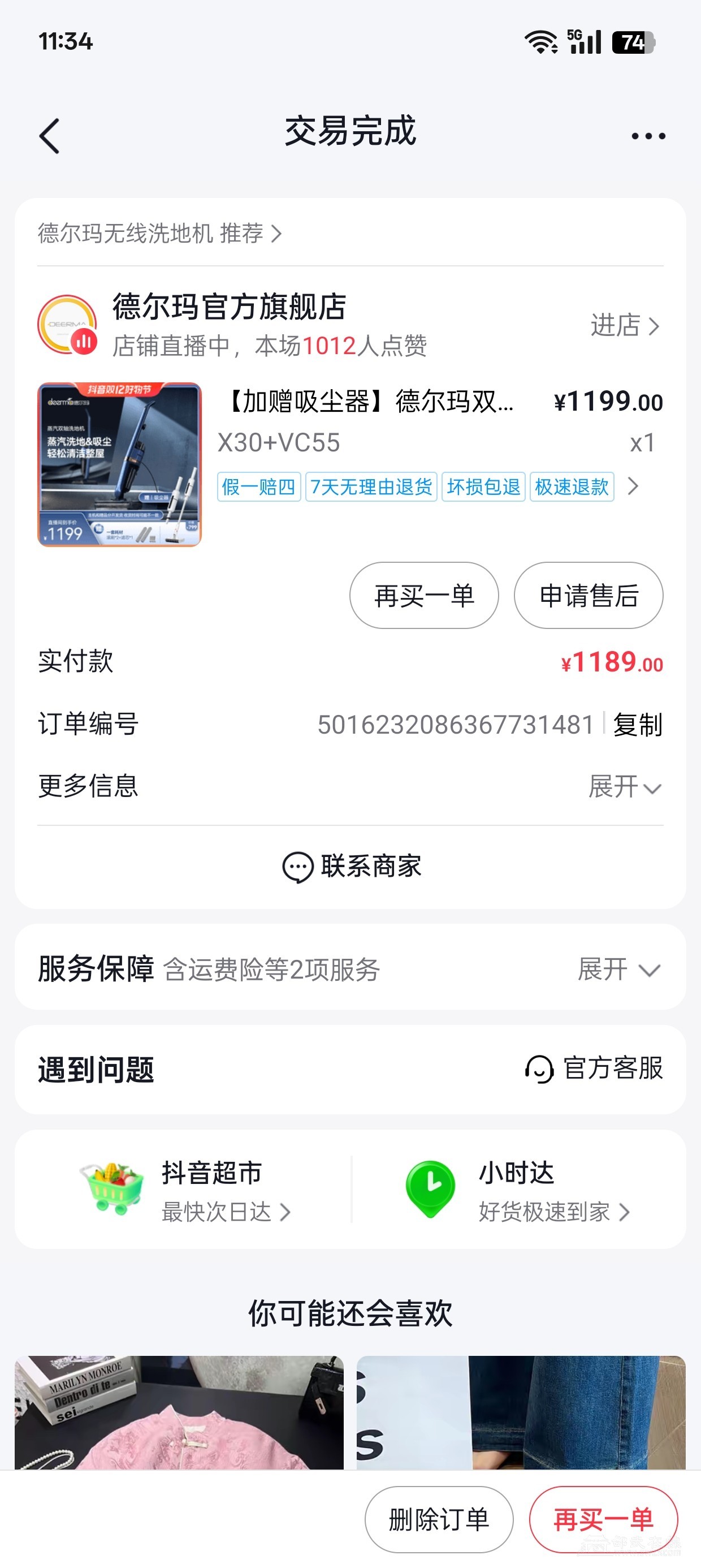Viewport: 701px width, 1568px height.
Task: View the return guarantee tags details
Action: (633, 486)
